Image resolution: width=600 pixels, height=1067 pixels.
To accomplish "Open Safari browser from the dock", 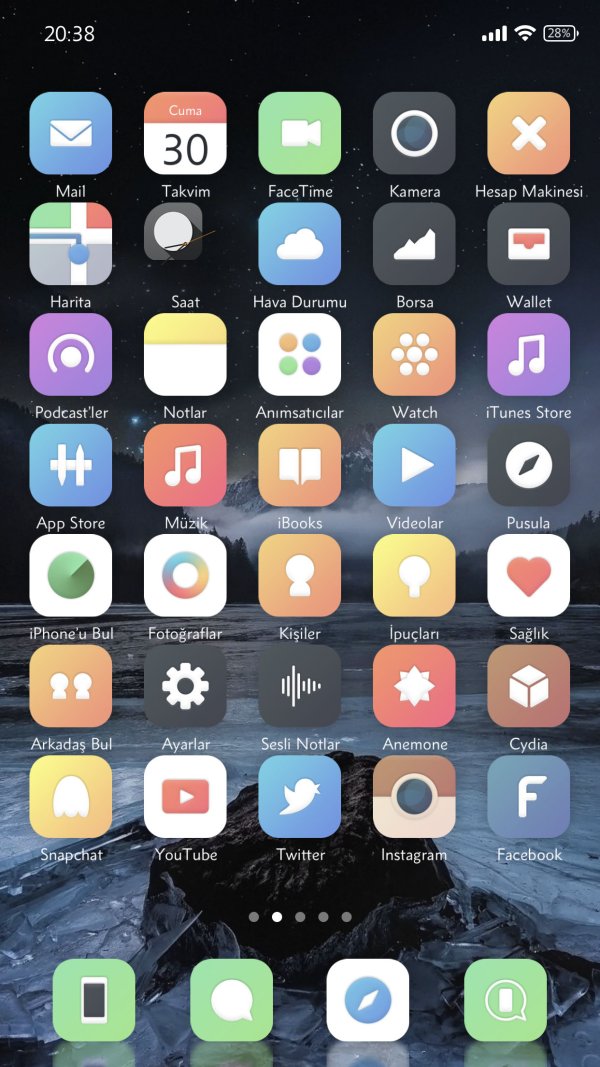I will (368, 1000).
